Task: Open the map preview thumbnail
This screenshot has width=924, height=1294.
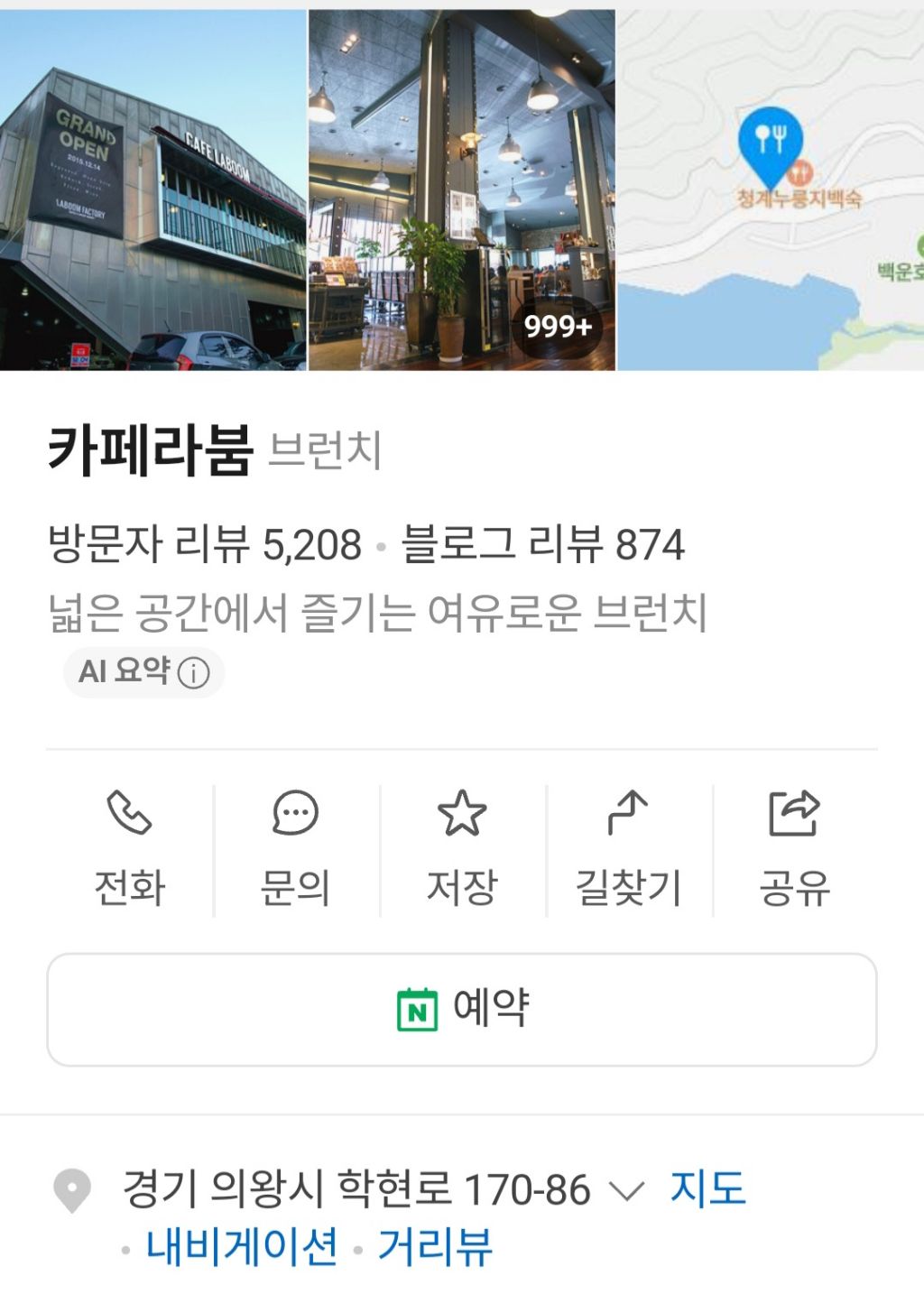Action: tap(771, 190)
